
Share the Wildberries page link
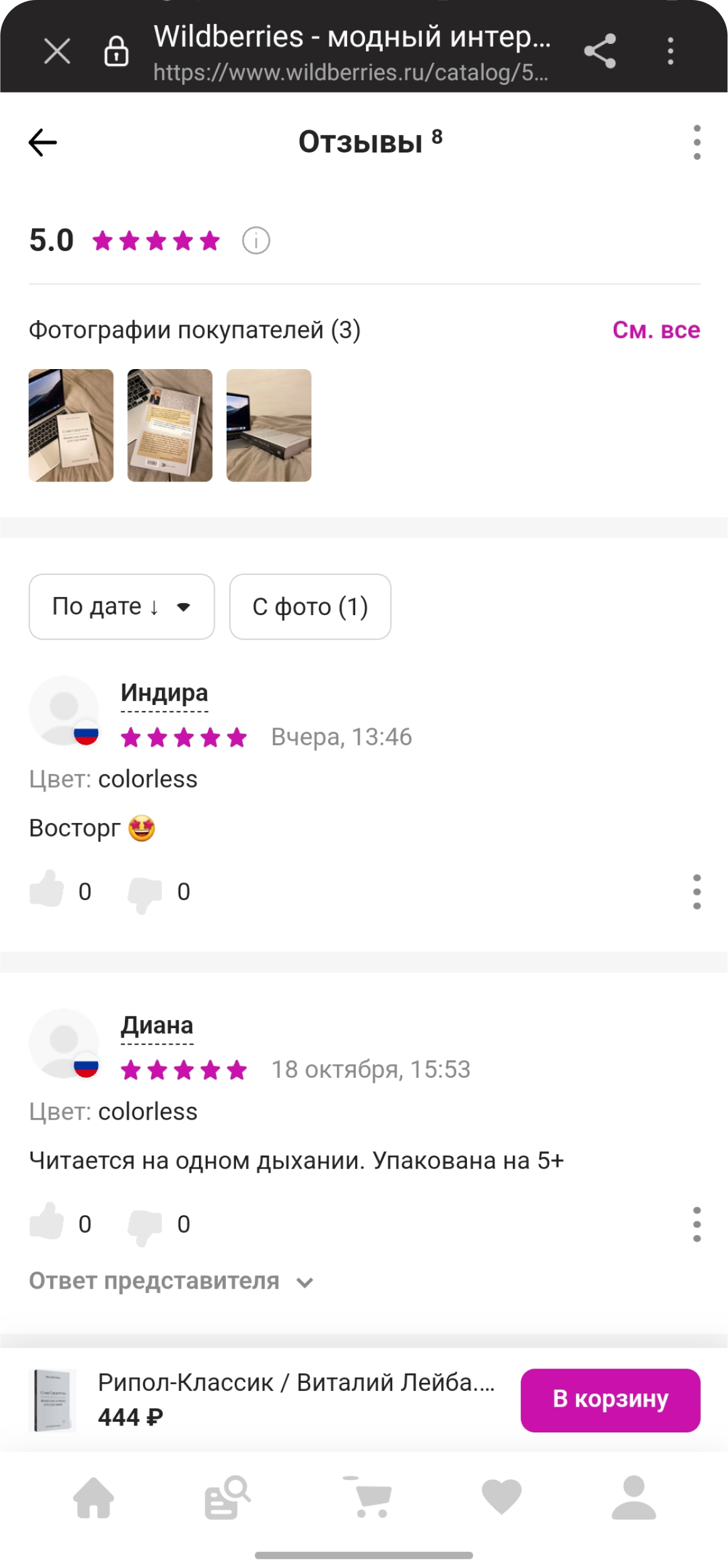coord(599,51)
